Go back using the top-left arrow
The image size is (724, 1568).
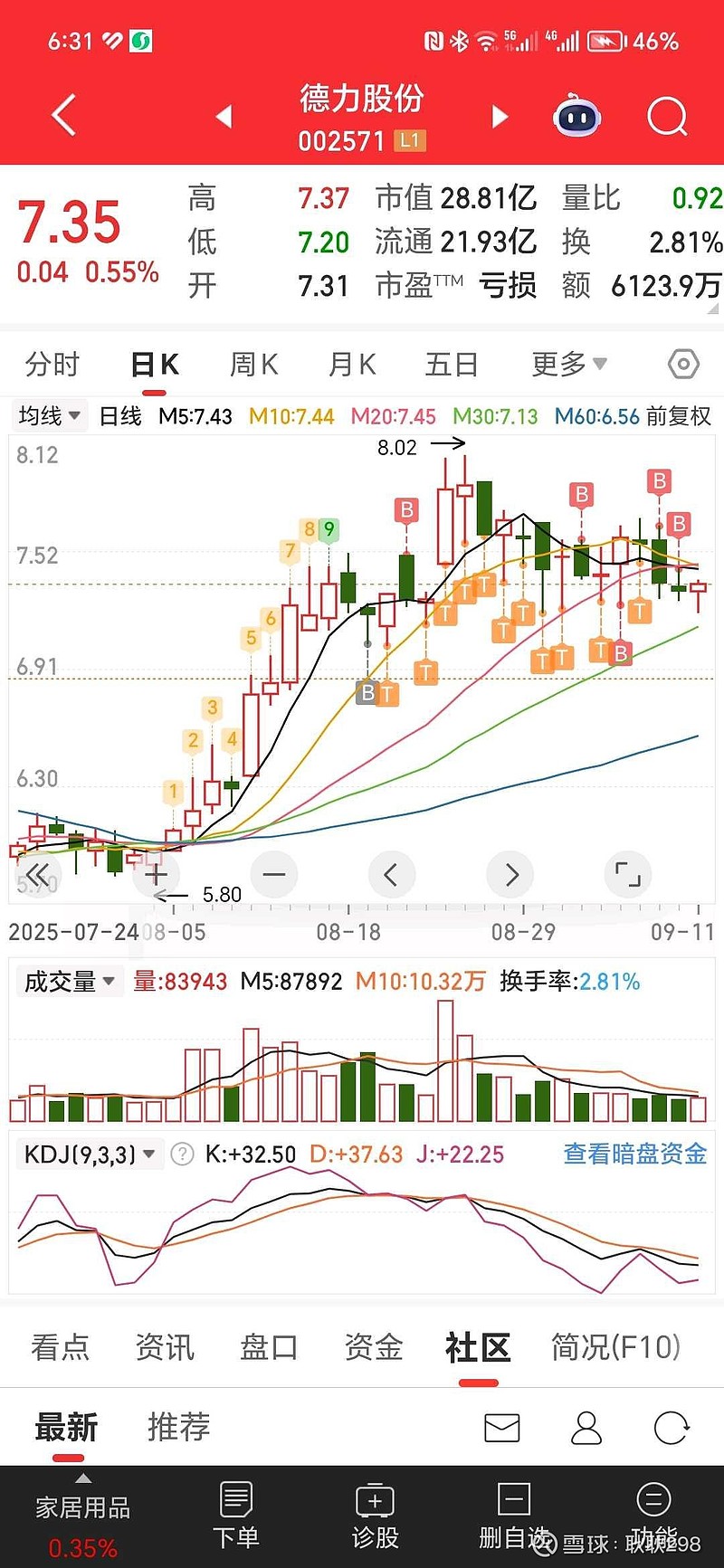click(x=63, y=116)
